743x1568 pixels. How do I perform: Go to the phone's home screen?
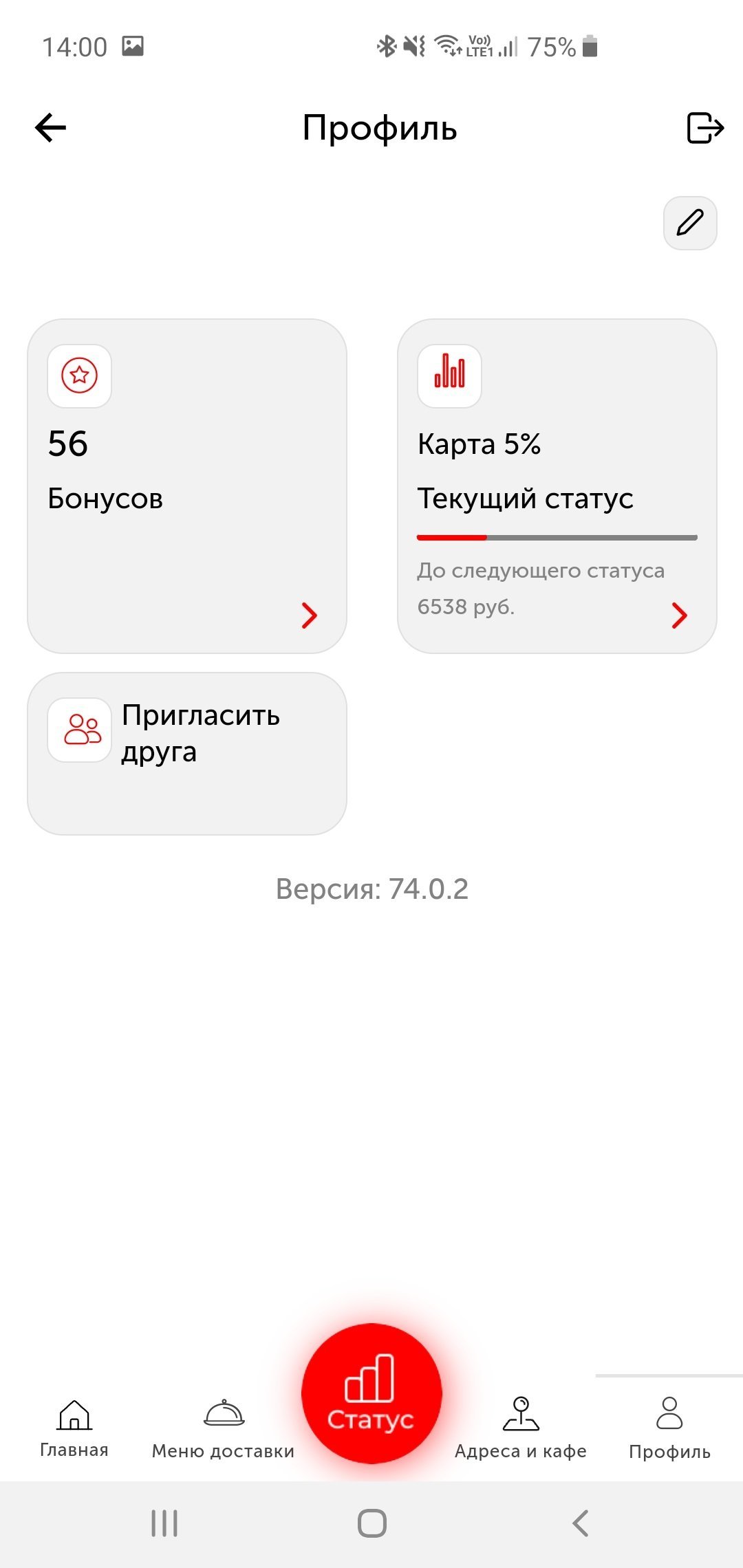(371, 1523)
